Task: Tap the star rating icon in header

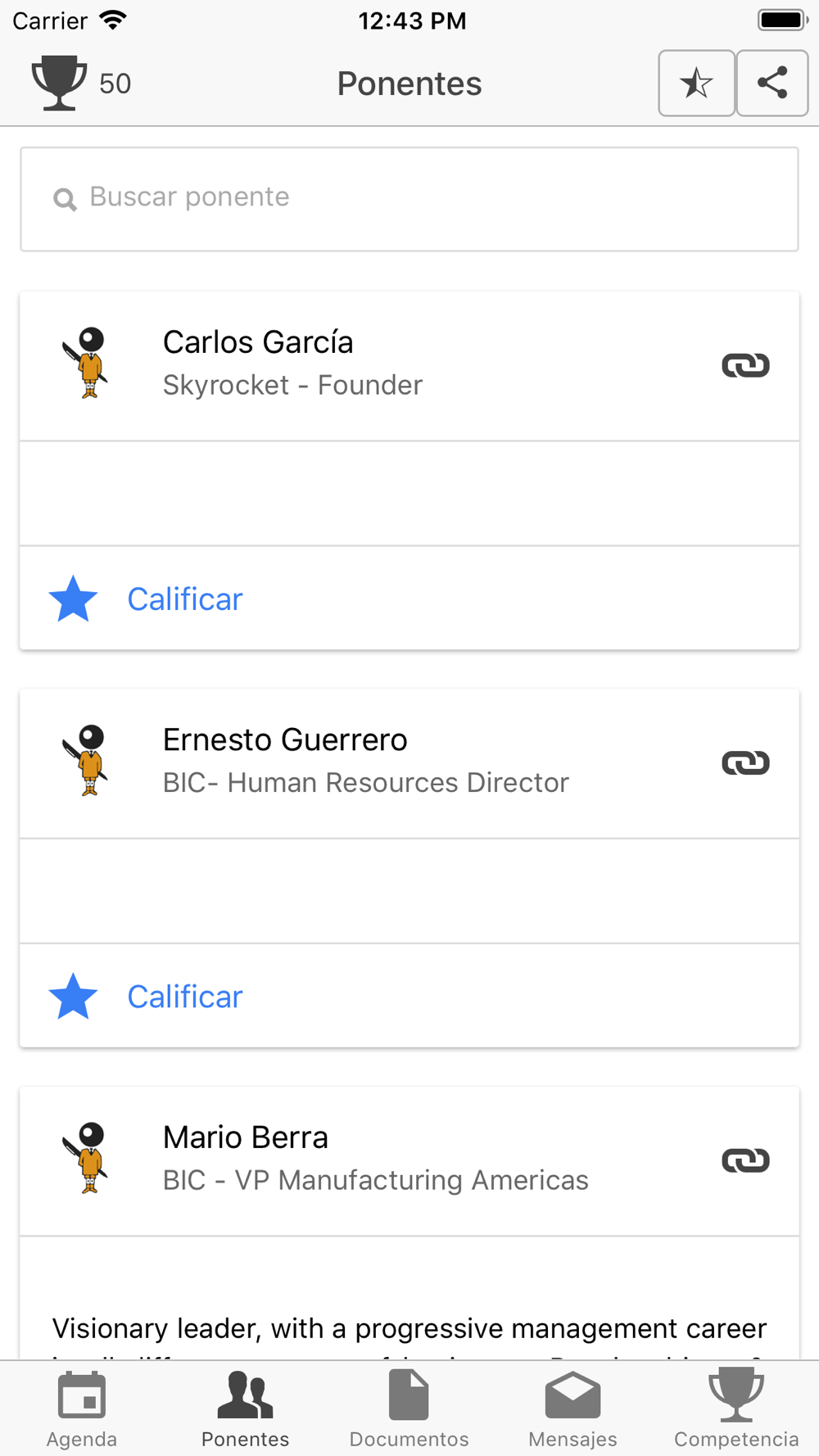Action: click(x=696, y=83)
